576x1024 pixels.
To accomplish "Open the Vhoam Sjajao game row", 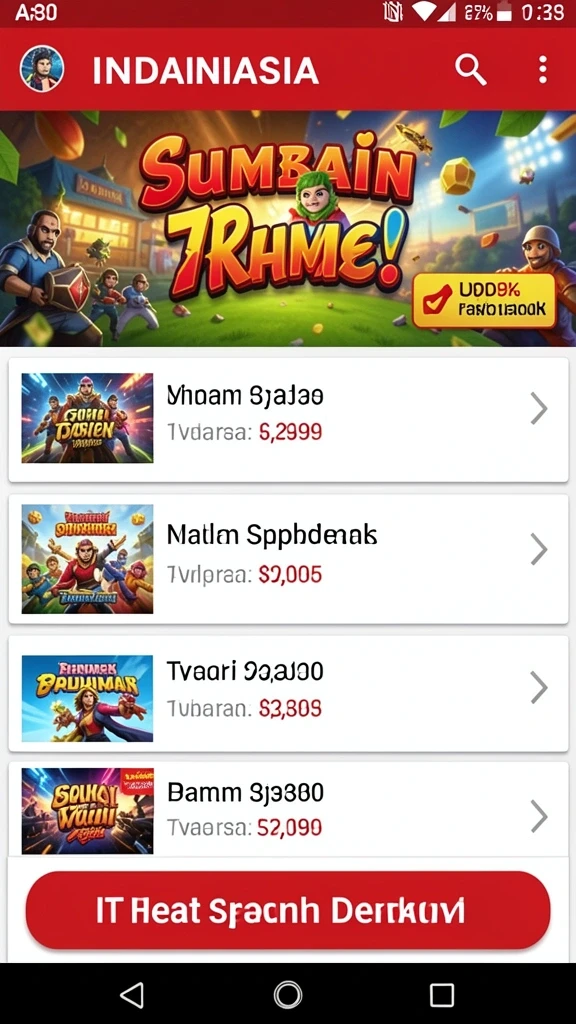I will pos(288,419).
